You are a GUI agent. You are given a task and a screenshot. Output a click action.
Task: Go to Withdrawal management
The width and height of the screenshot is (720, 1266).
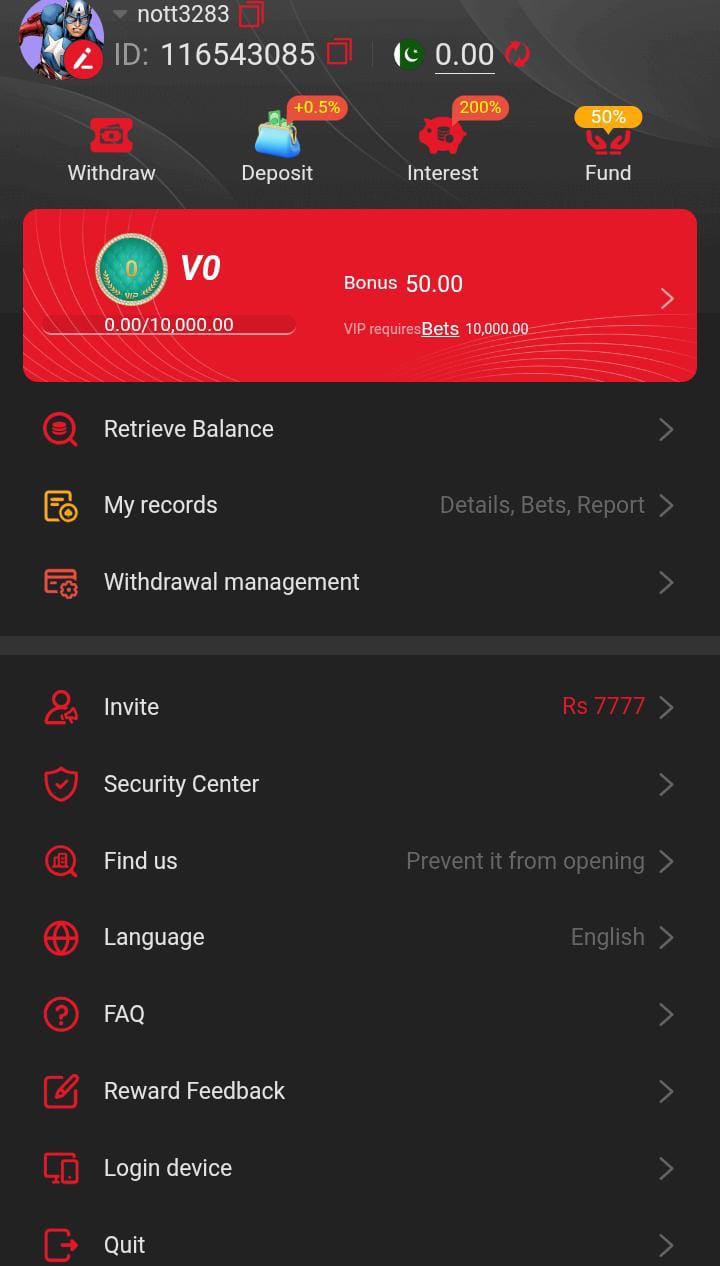click(x=360, y=582)
